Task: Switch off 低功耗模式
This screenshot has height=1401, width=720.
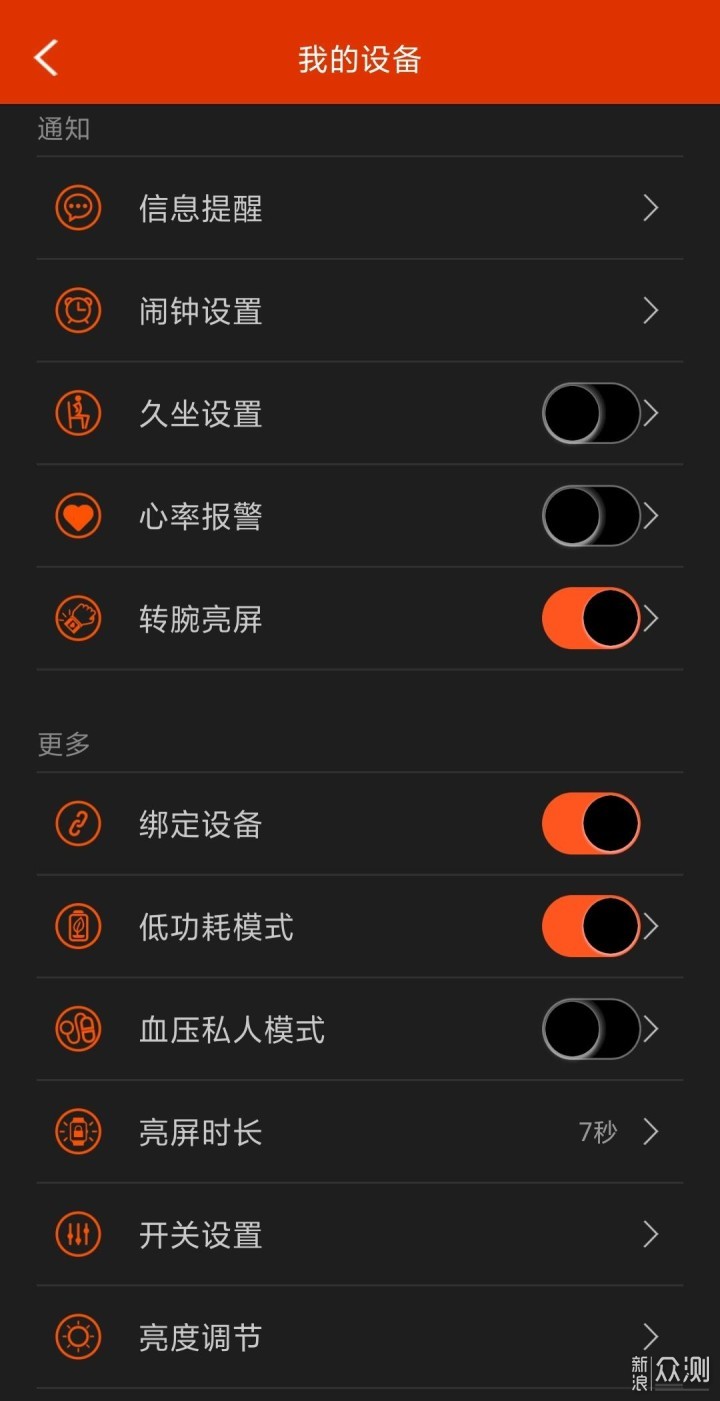Action: [x=591, y=927]
